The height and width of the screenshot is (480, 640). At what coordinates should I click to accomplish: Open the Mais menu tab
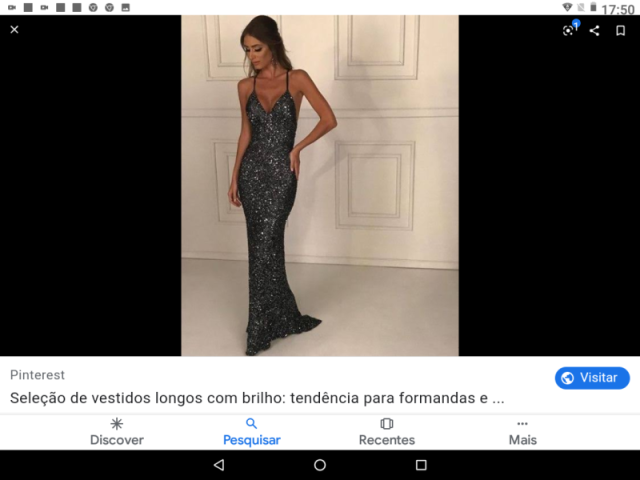pos(522,432)
